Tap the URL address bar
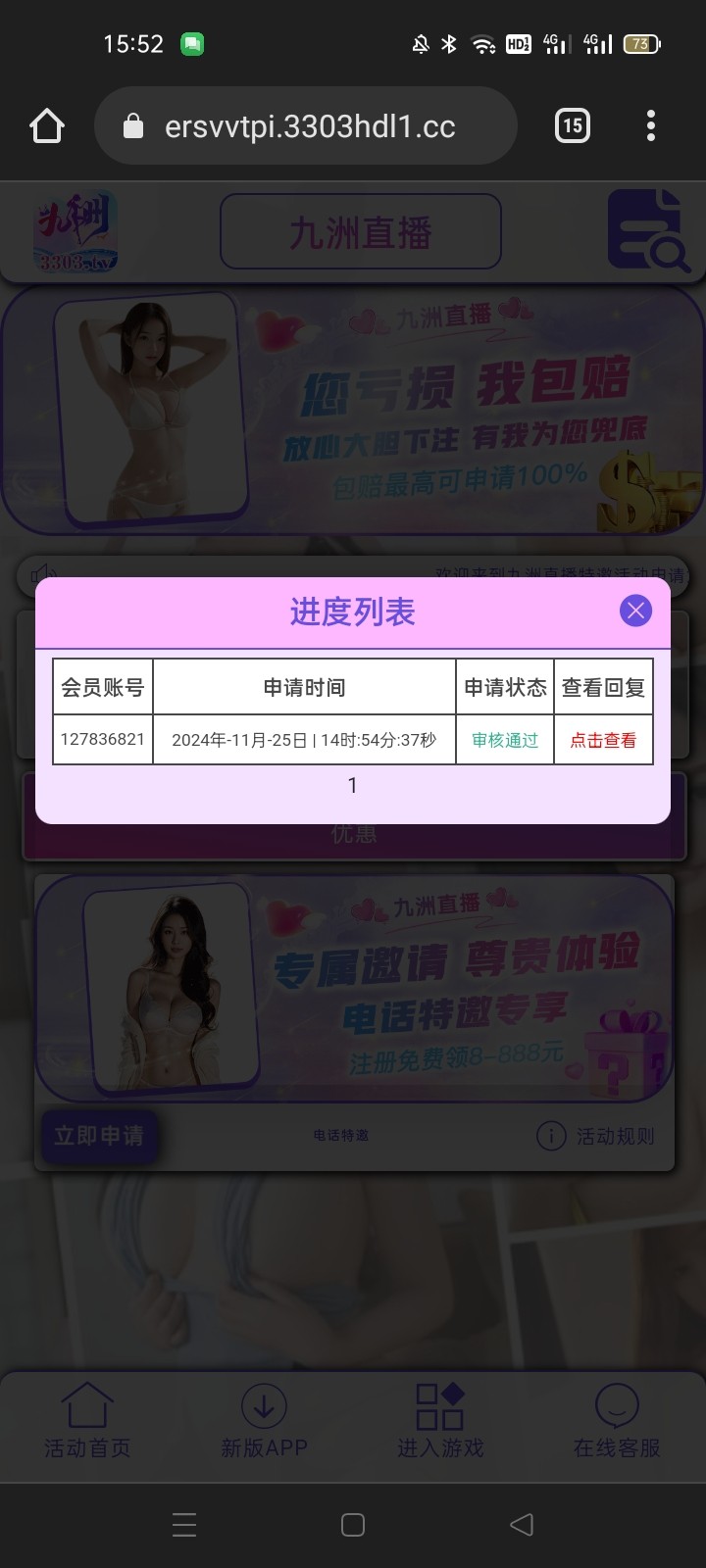 [x=309, y=126]
